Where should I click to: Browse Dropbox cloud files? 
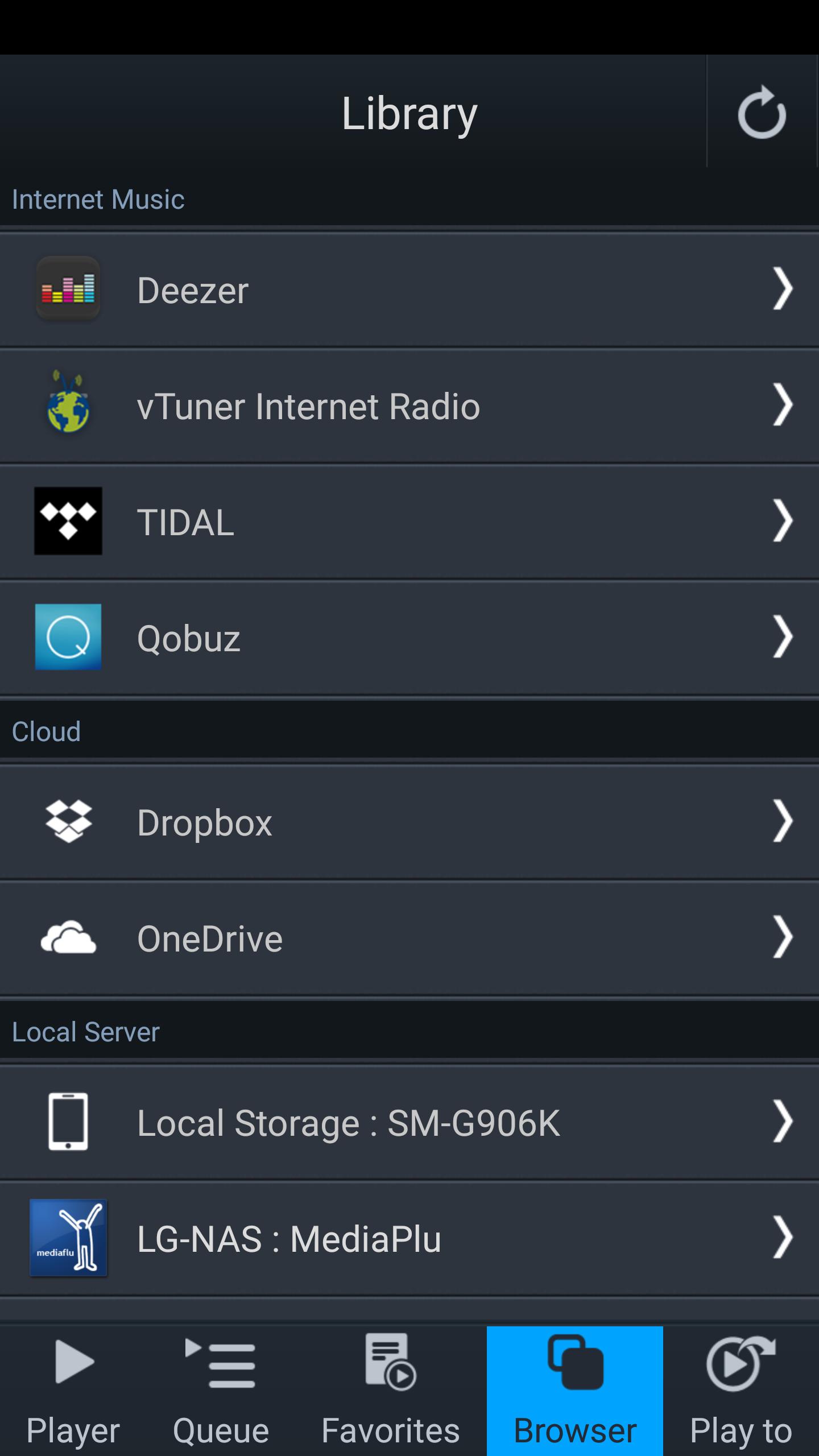(x=409, y=822)
